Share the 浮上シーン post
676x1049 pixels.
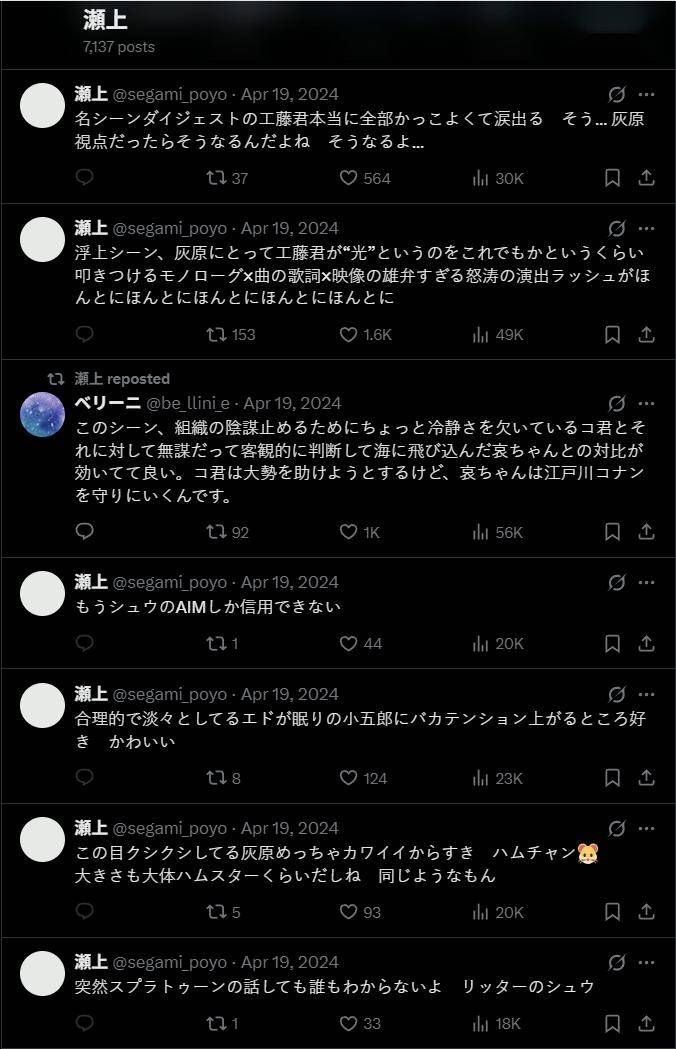646,334
